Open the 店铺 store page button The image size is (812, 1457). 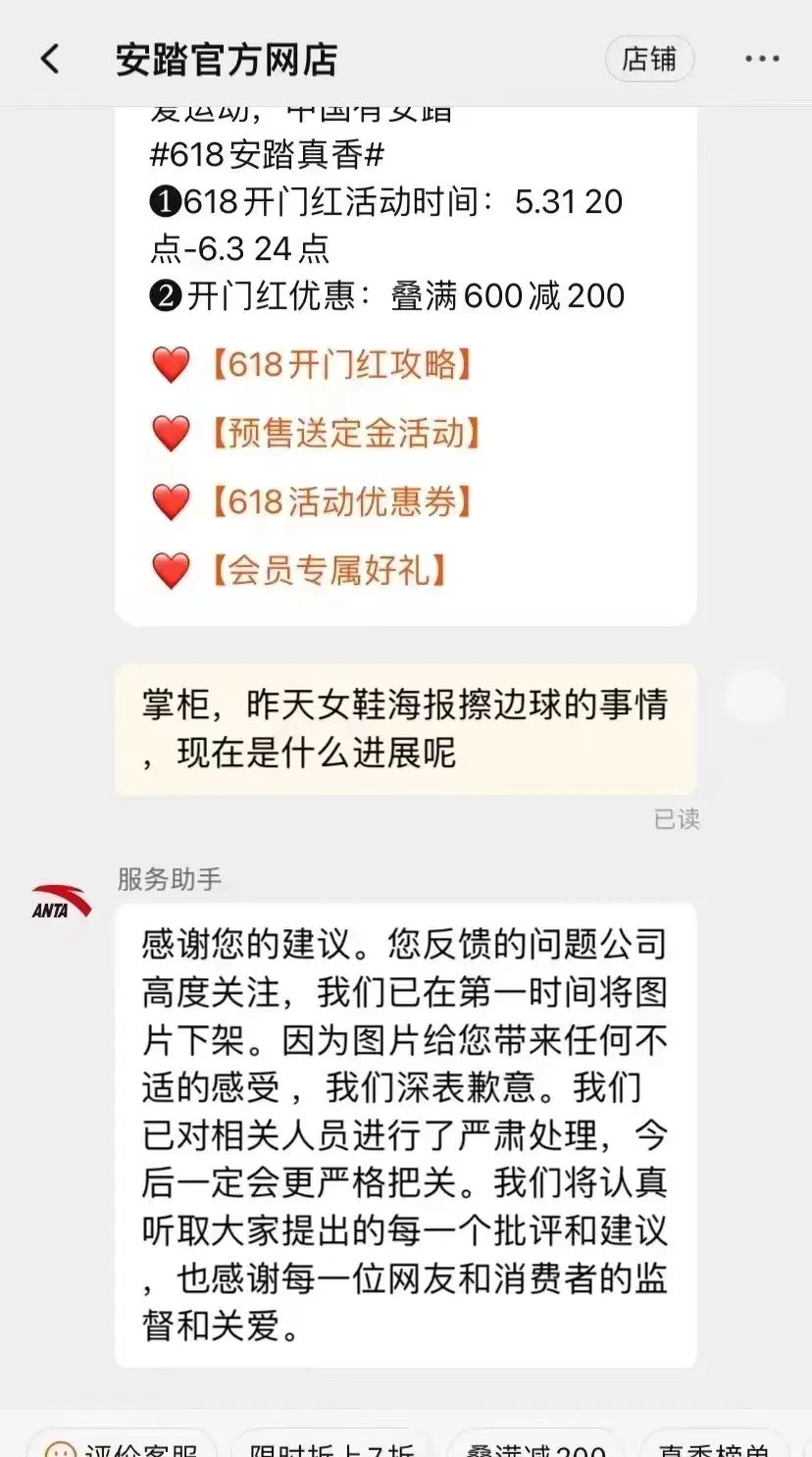click(x=649, y=60)
